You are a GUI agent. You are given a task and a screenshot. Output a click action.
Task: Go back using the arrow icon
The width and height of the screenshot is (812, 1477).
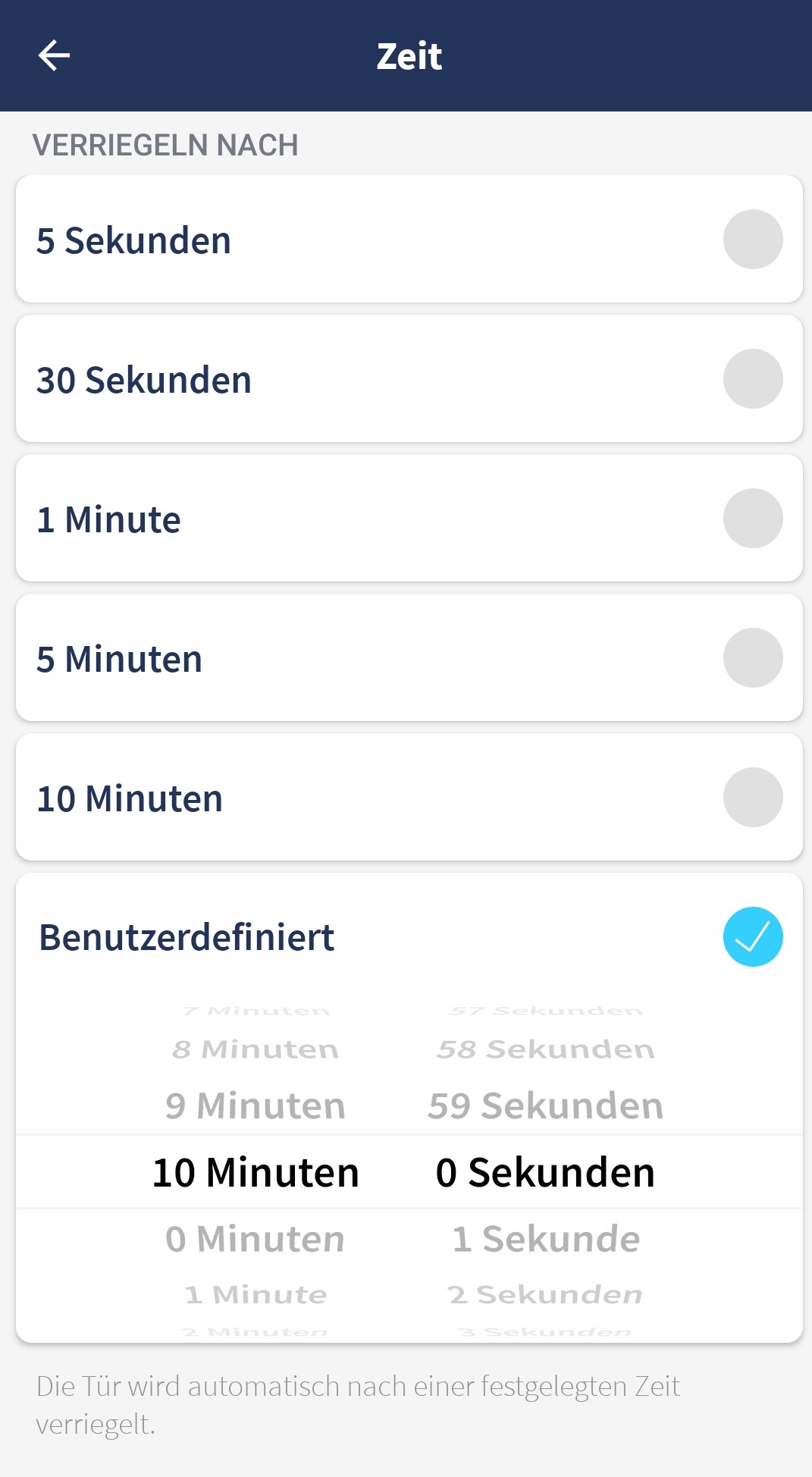54,55
